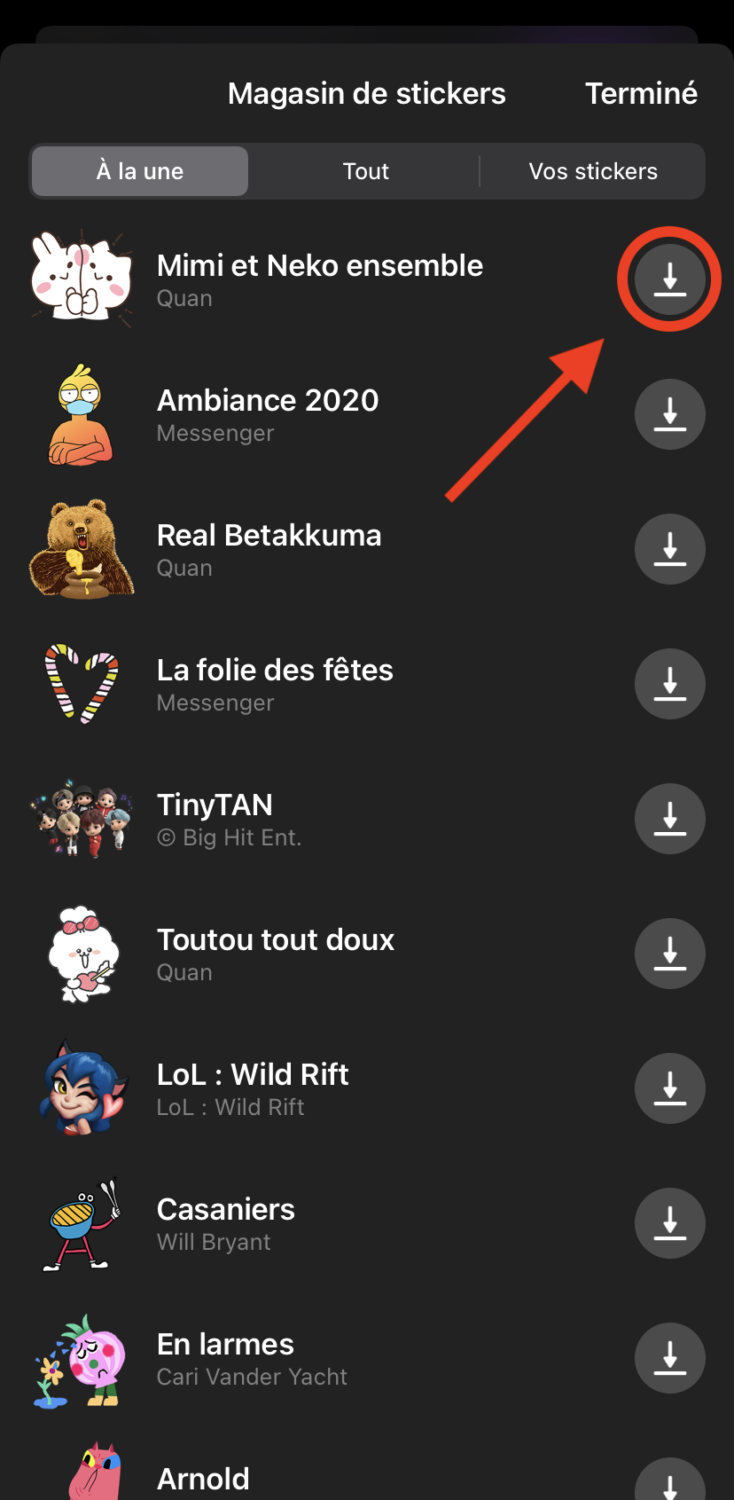Screen dimensions: 734x1500
Task: Open the Vos stickers tab
Action: (x=593, y=171)
